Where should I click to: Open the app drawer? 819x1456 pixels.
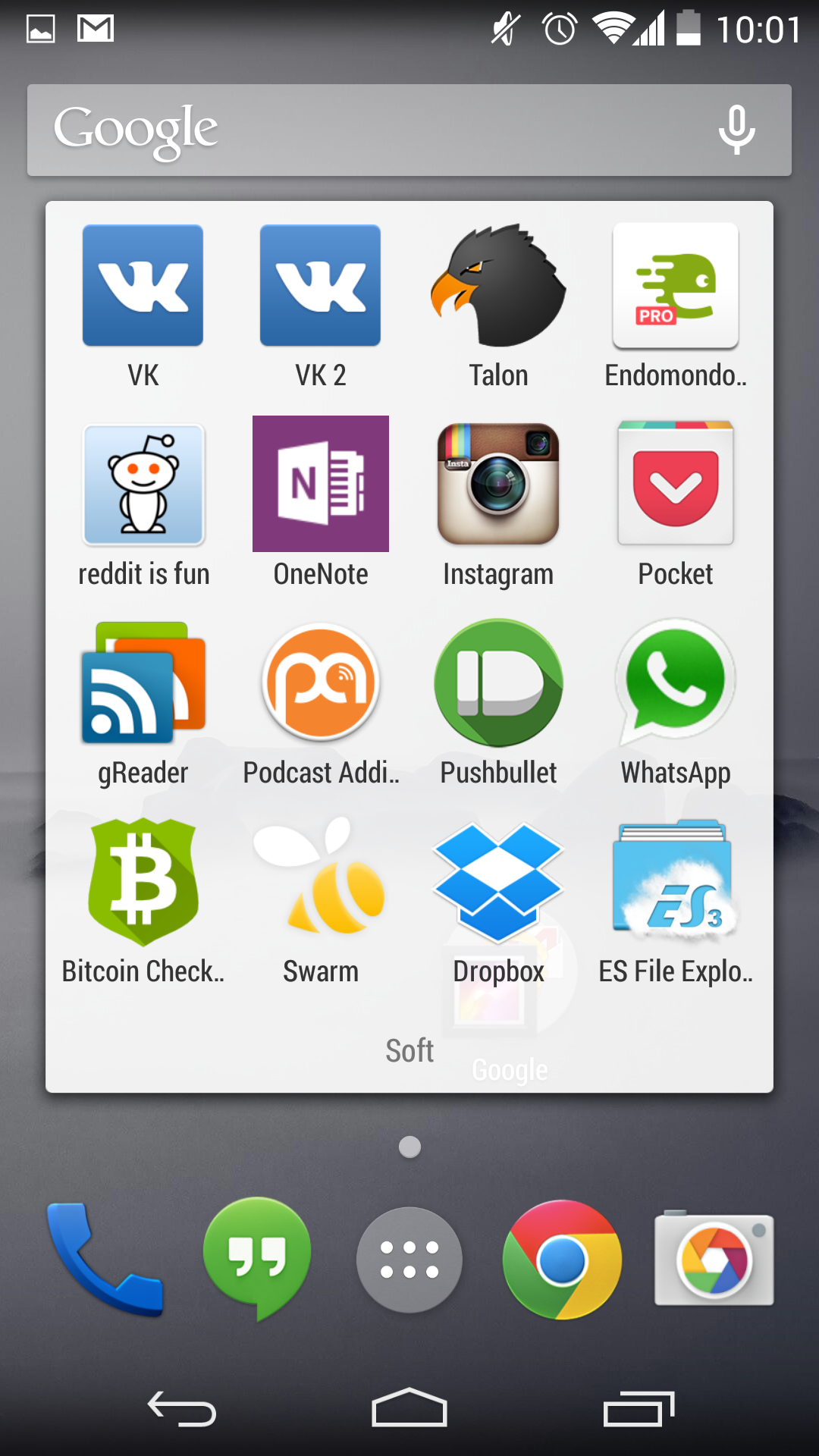pyautogui.click(x=409, y=1260)
